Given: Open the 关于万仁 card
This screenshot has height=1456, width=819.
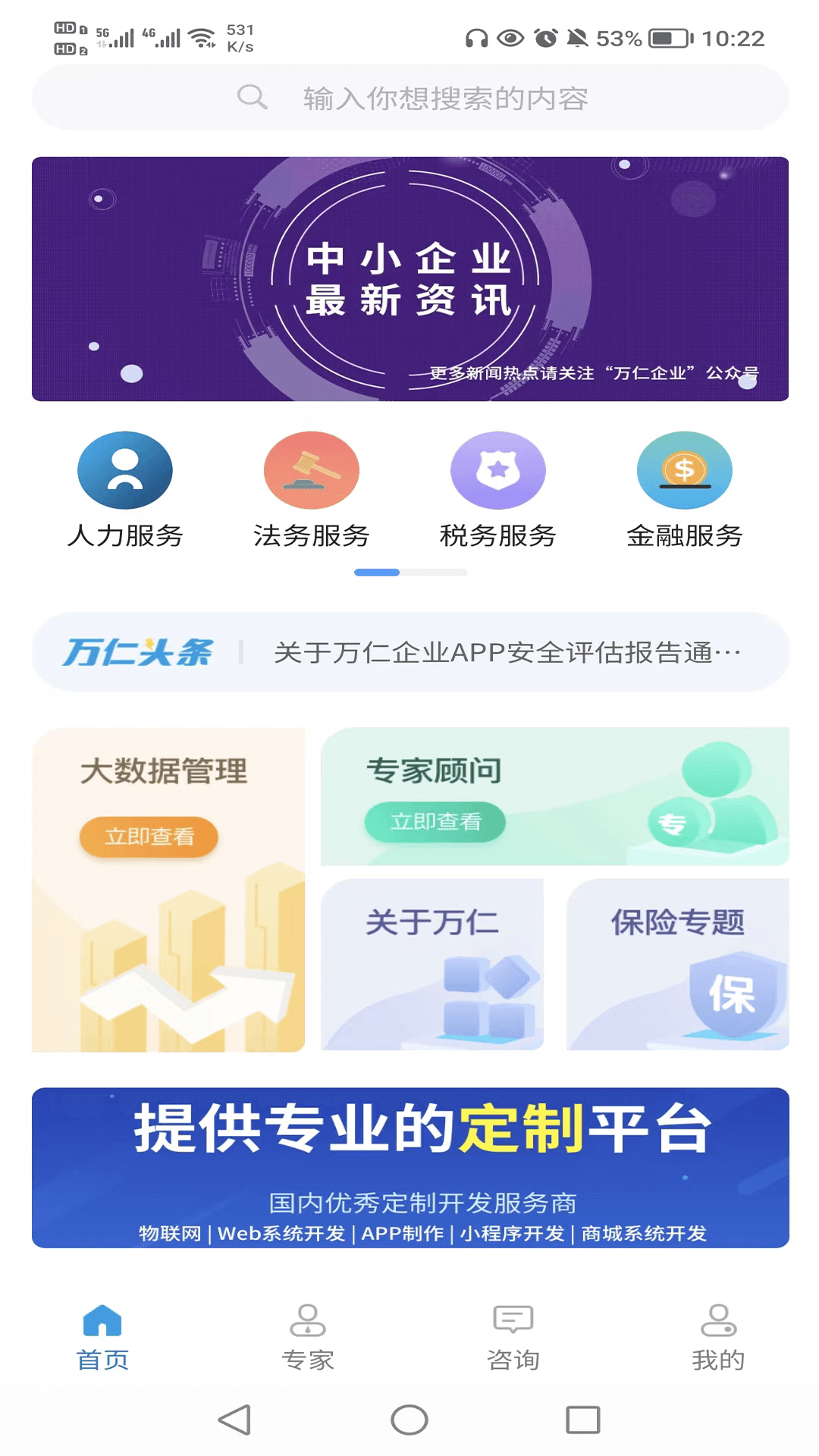Looking at the screenshot, I should pyautogui.click(x=432, y=965).
